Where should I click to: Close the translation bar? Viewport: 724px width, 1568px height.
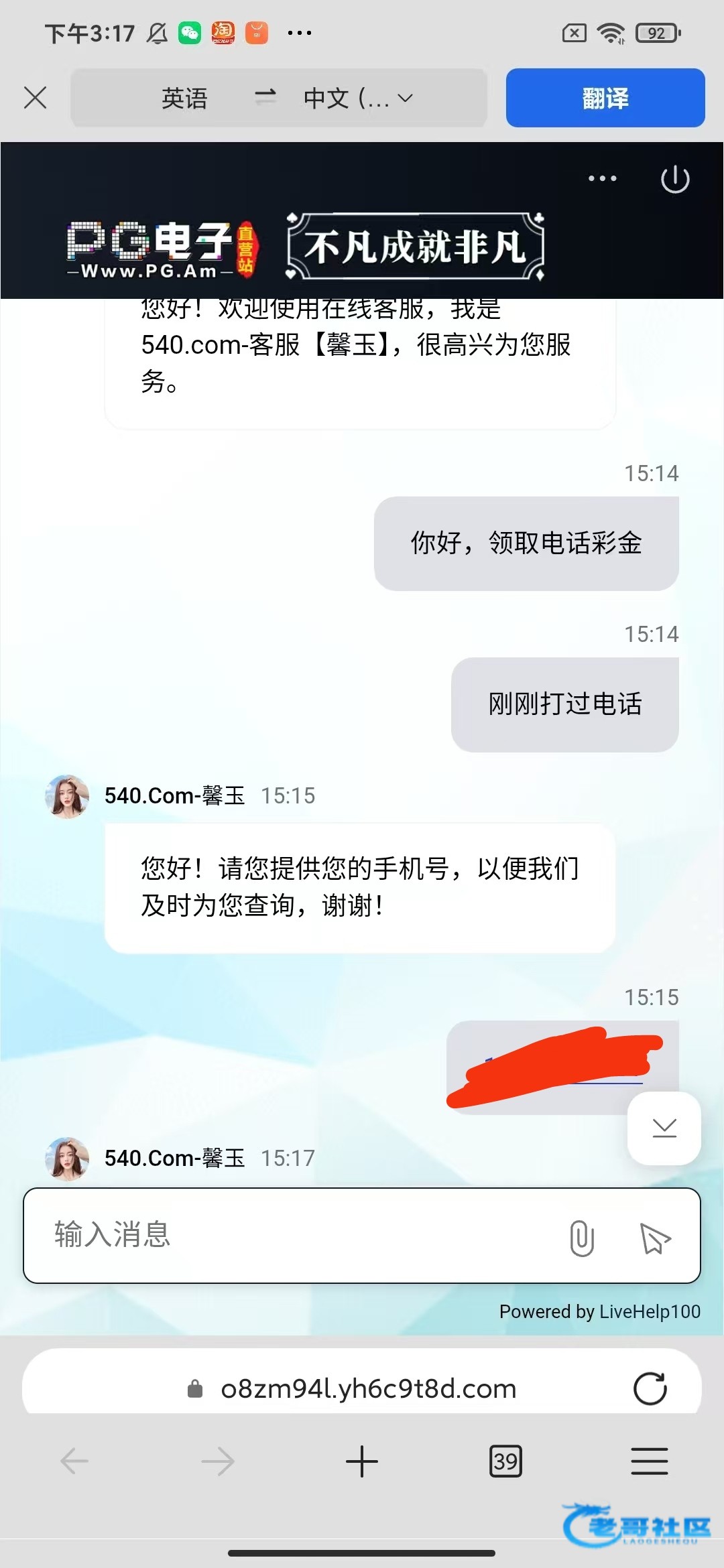click(35, 98)
